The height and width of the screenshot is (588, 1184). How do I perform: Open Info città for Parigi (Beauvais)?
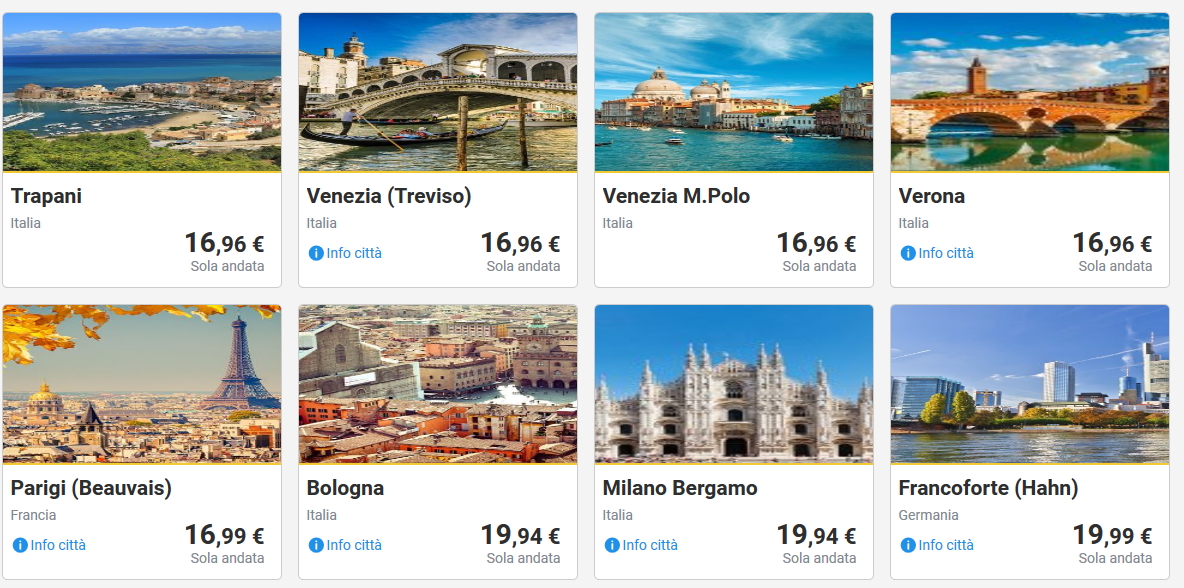click(x=50, y=545)
